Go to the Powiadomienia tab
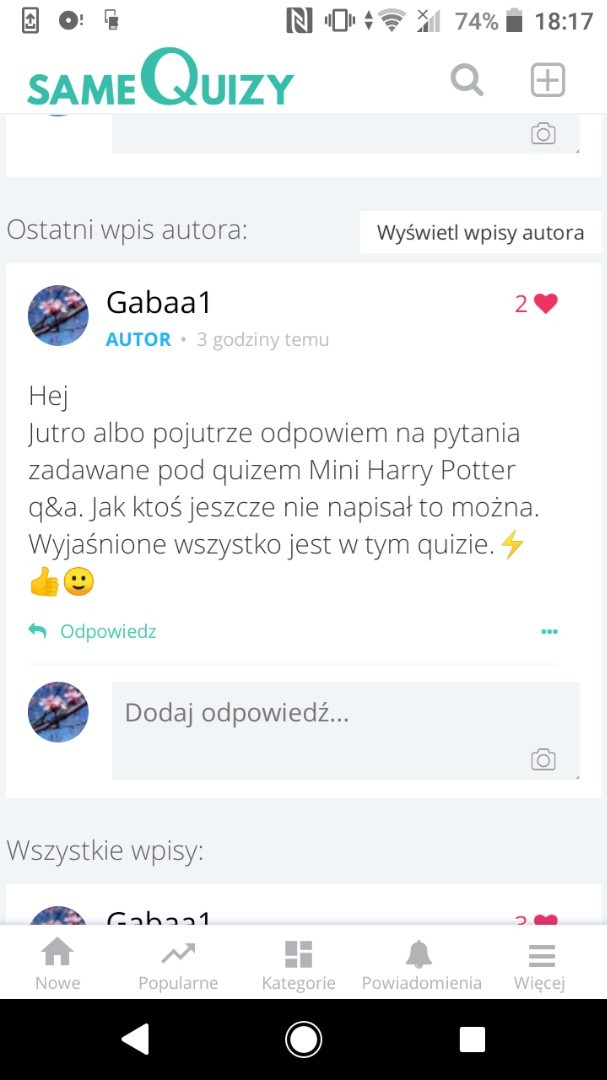This screenshot has width=607, height=1080. [x=421, y=965]
